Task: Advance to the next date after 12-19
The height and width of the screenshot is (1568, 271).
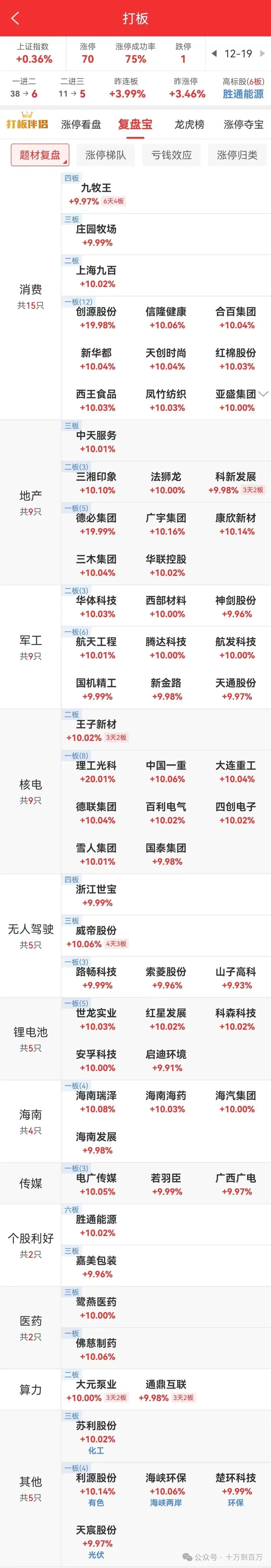Action: point(262,53)
